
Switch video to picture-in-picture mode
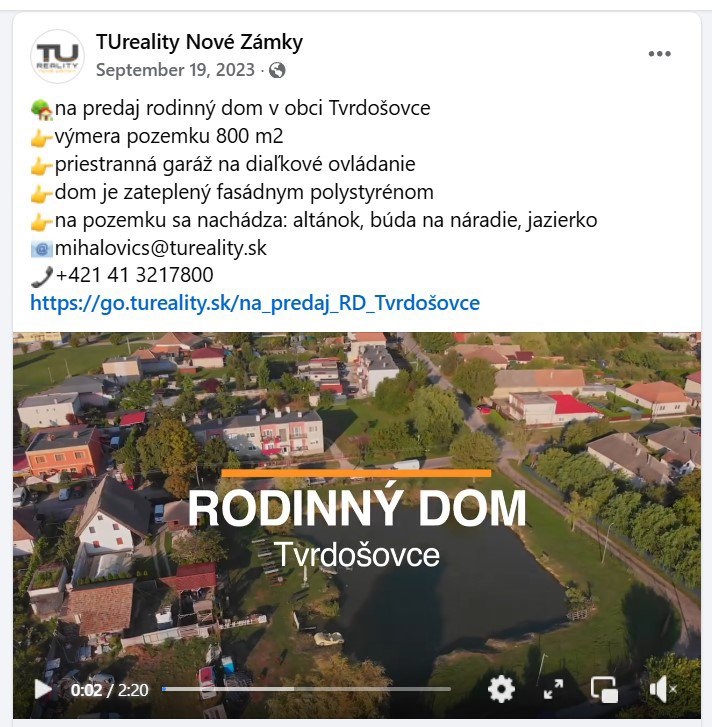(x=604, y=689)
